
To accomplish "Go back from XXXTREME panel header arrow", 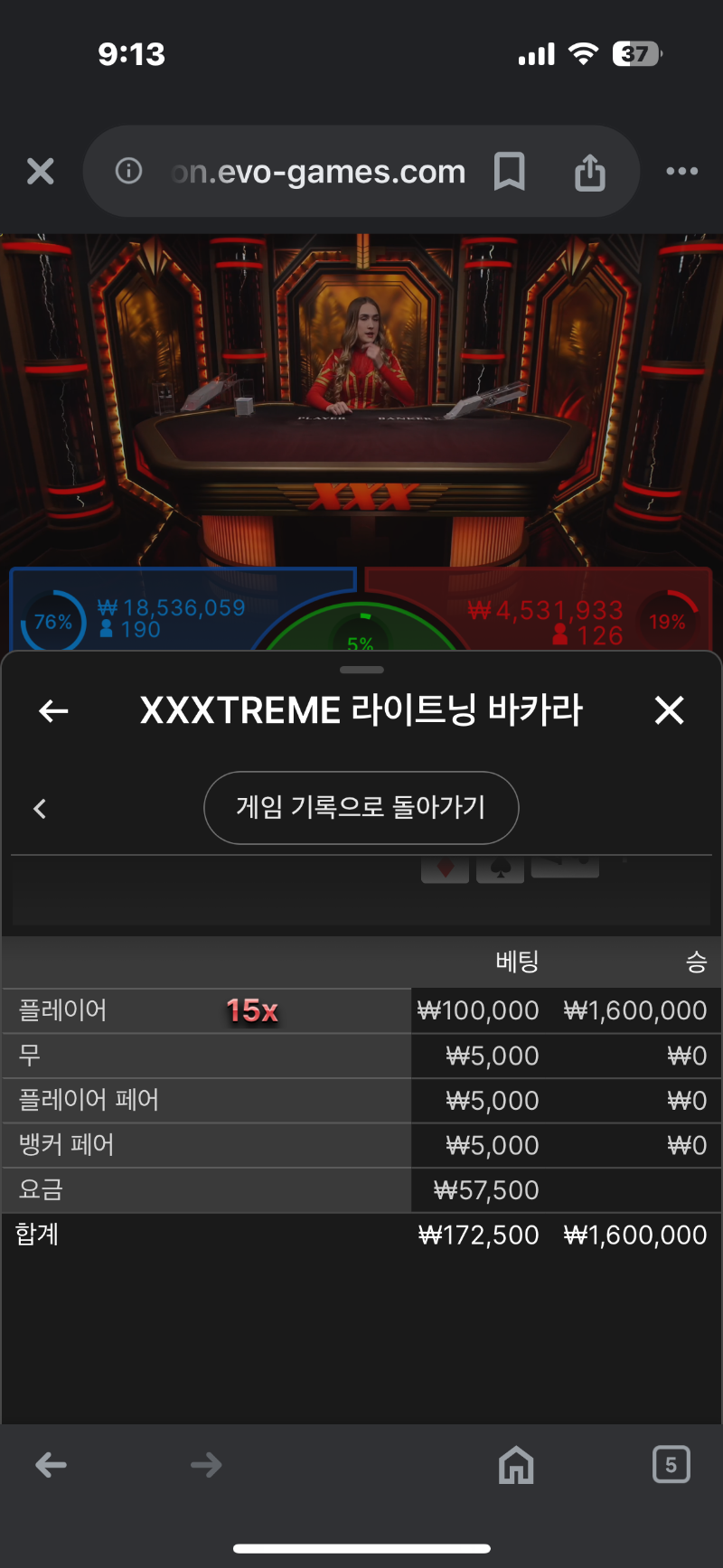I will click(x=53, y=711).
